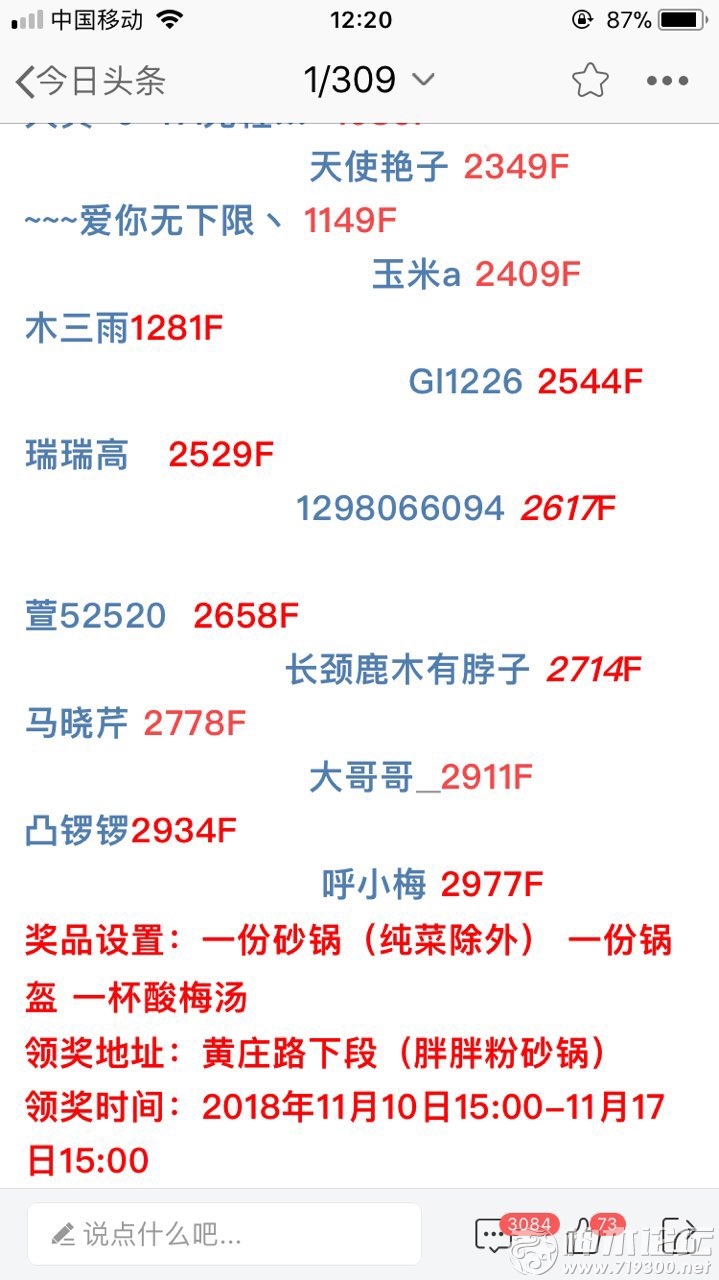Share this post
The image size is (719, 1280).
(x=677, y=1236)
